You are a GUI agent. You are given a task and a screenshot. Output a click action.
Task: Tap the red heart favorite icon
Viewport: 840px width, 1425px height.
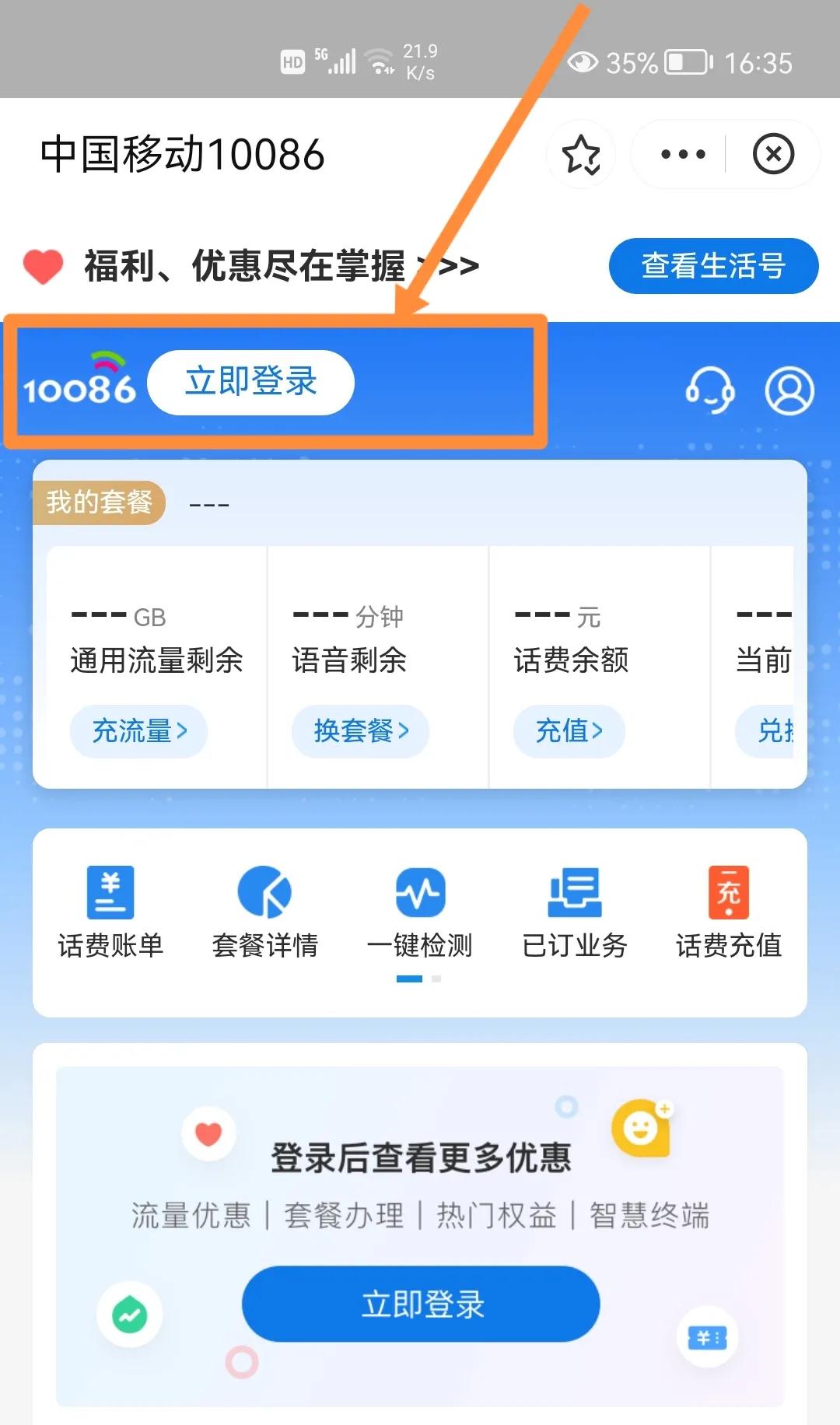click(43, 264)
